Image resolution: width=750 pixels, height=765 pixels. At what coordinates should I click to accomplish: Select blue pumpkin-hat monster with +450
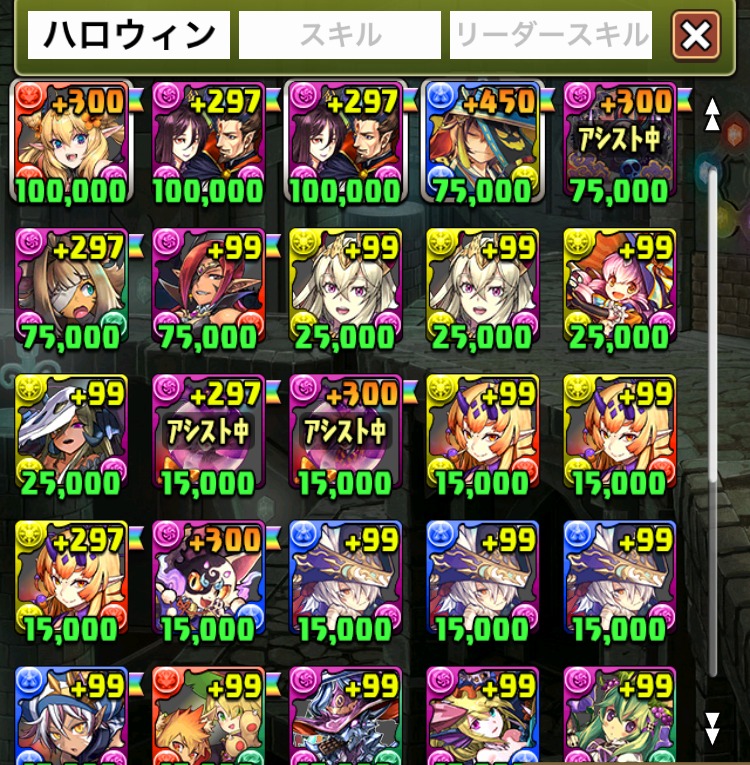483,140
